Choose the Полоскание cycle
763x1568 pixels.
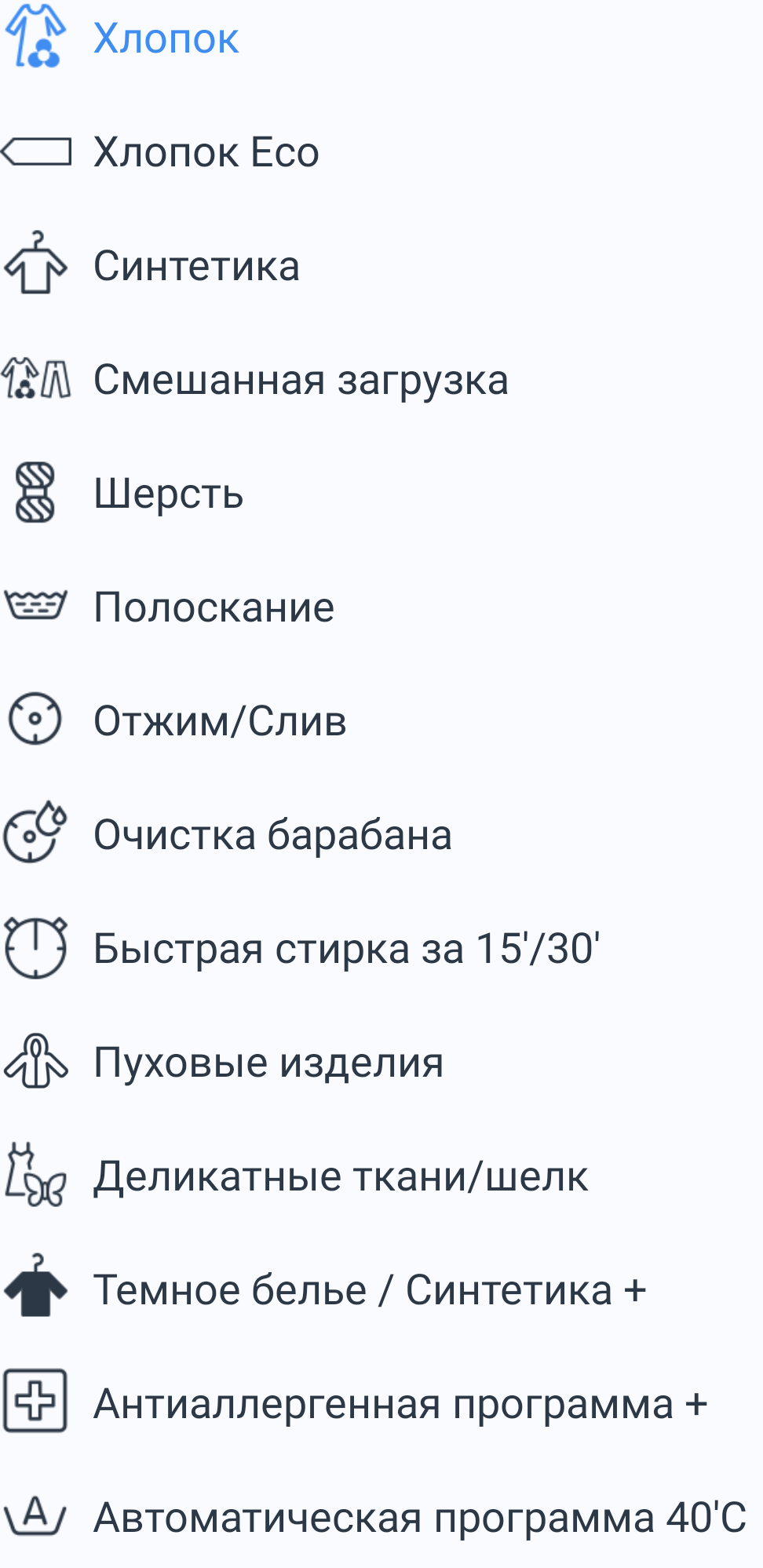(214, 607)
